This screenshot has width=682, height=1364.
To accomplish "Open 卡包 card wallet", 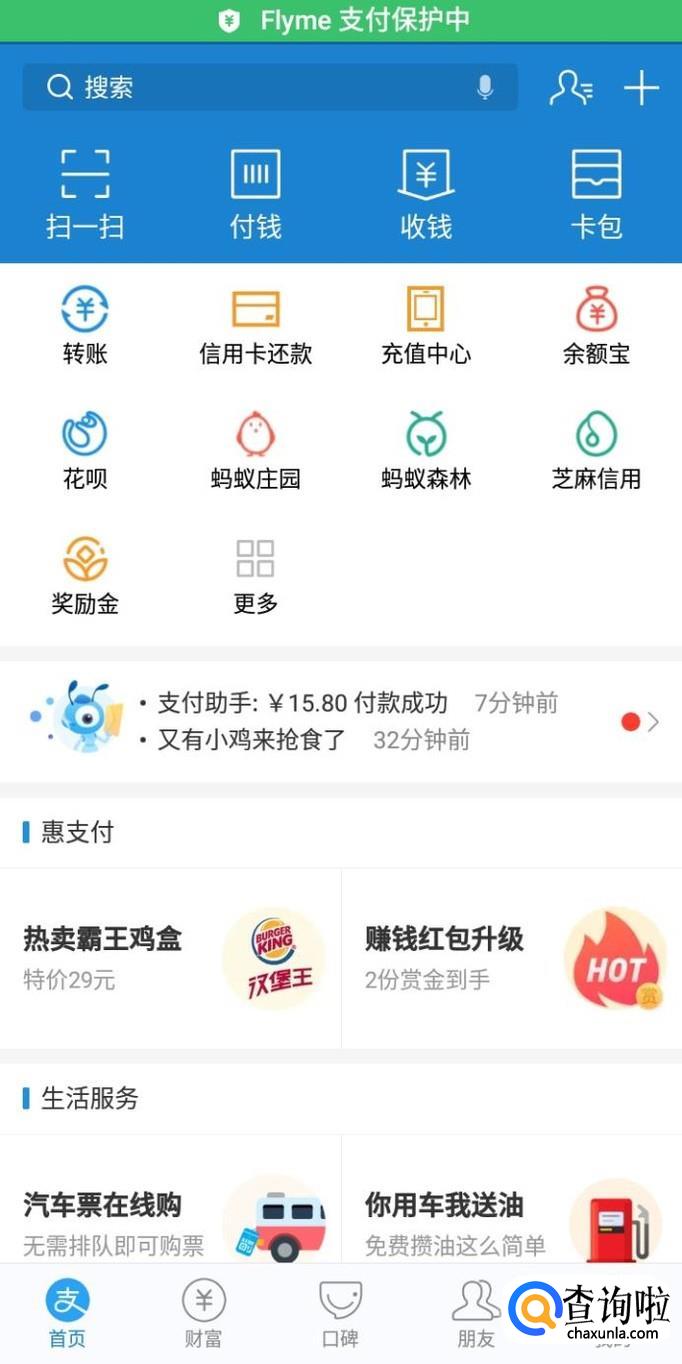I will (x=596, y=194).
